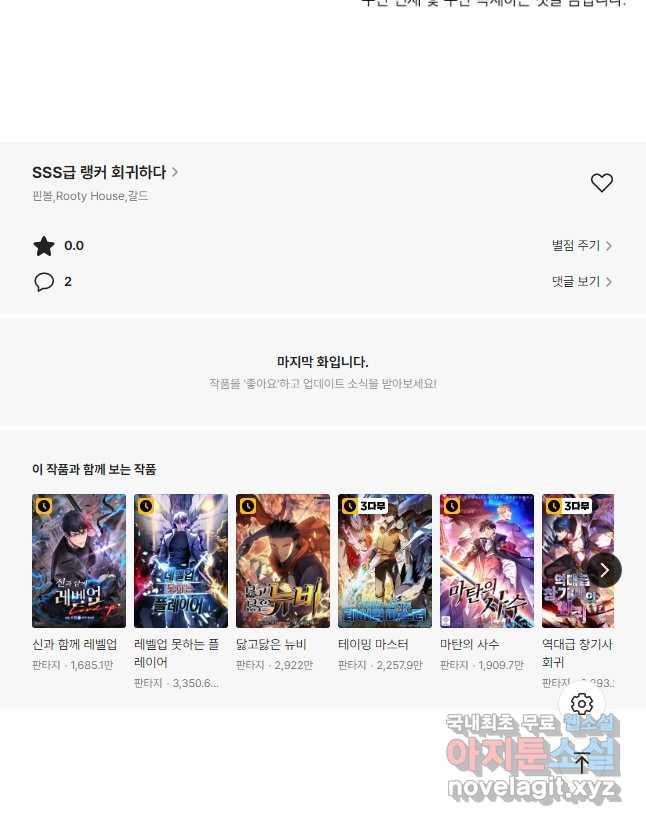Image resolution: width=646 pixels, height=826 pixels.
Task: Open 댓글 보기 to view comments
Action: coord(581,282)
